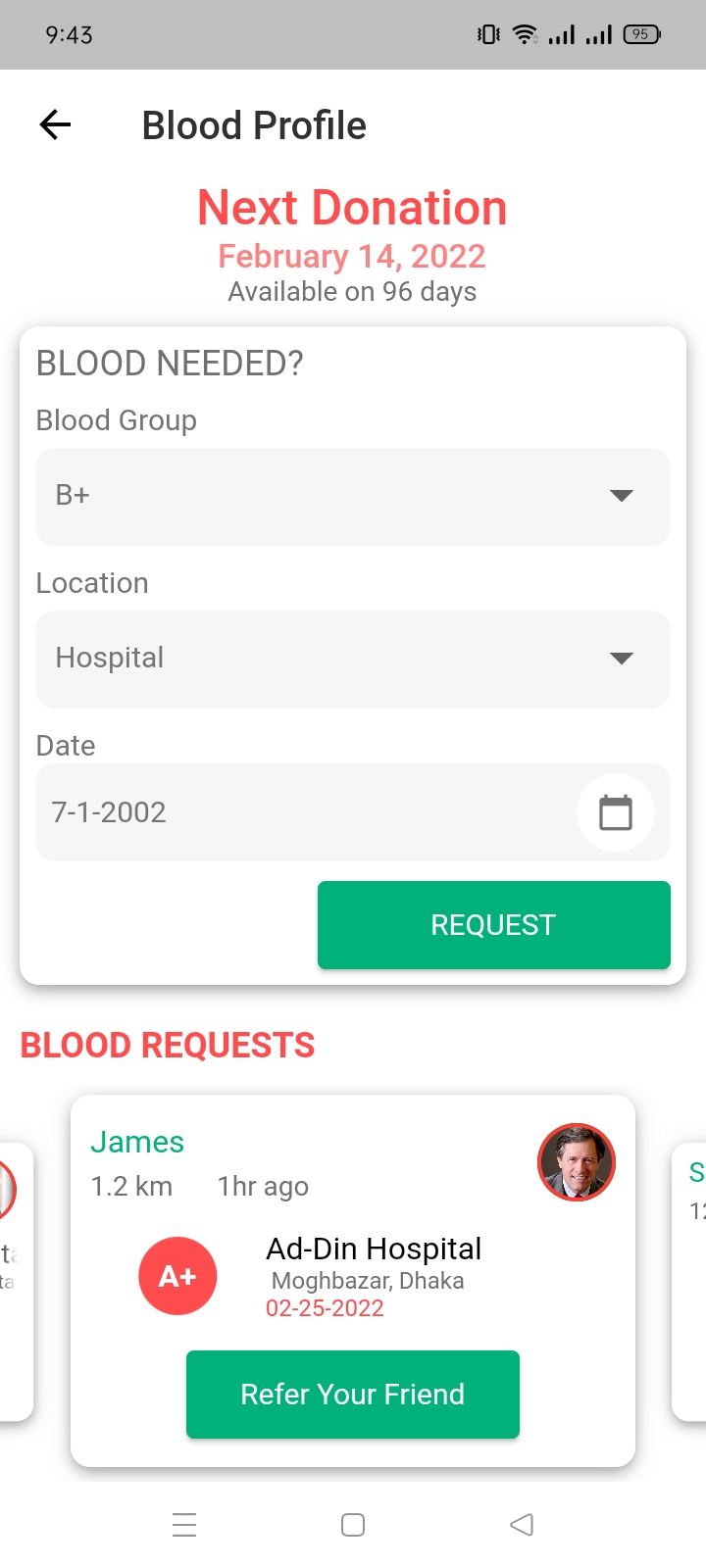The width and height of the screenshot is (706, 1568).
Task: Tap the overflow menu icon in the navigation bar
Action: (x=184, y=1525)
